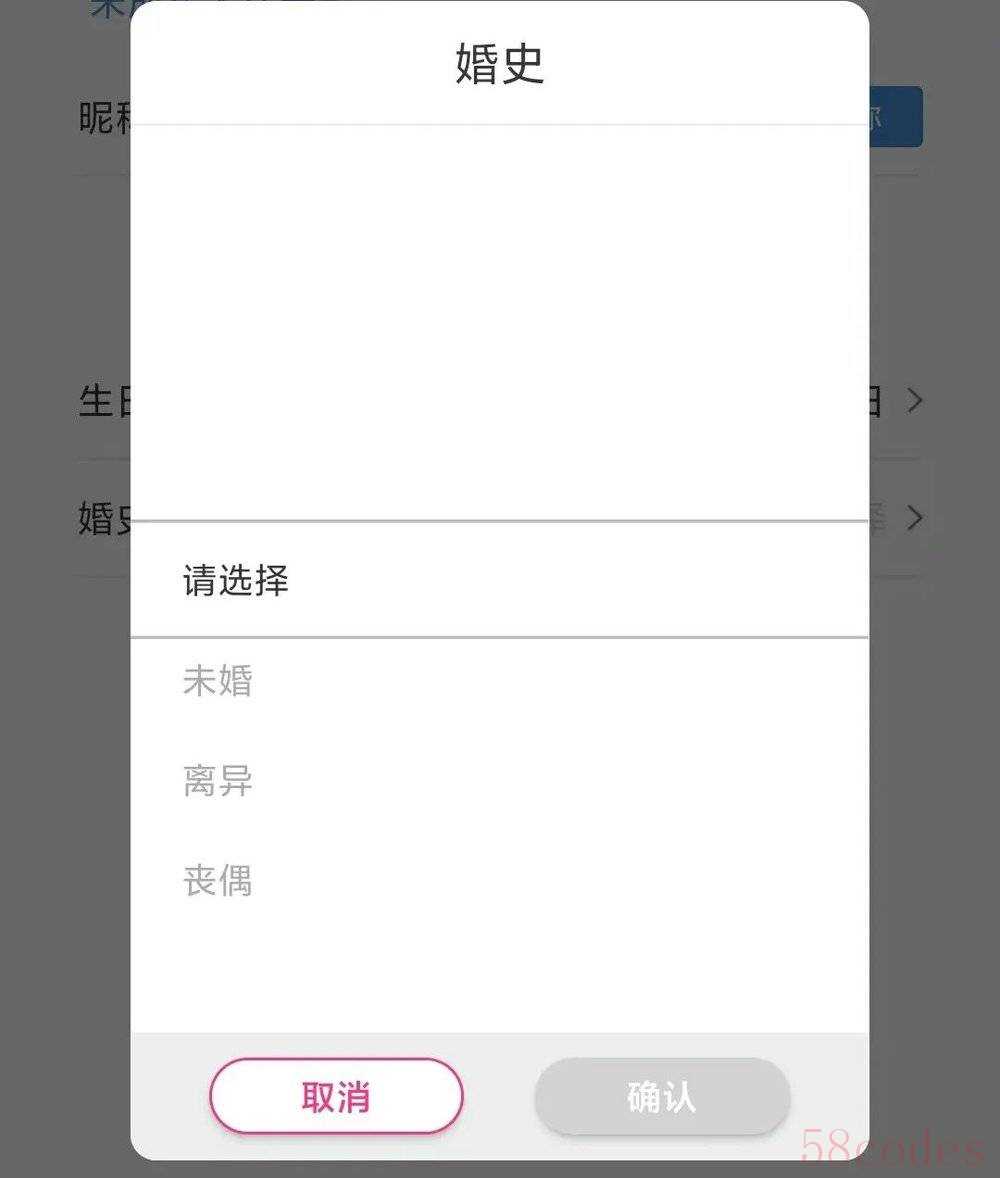Select 未婚 in the picker
1000x1178 pixels.
click(x=218, y=681)
